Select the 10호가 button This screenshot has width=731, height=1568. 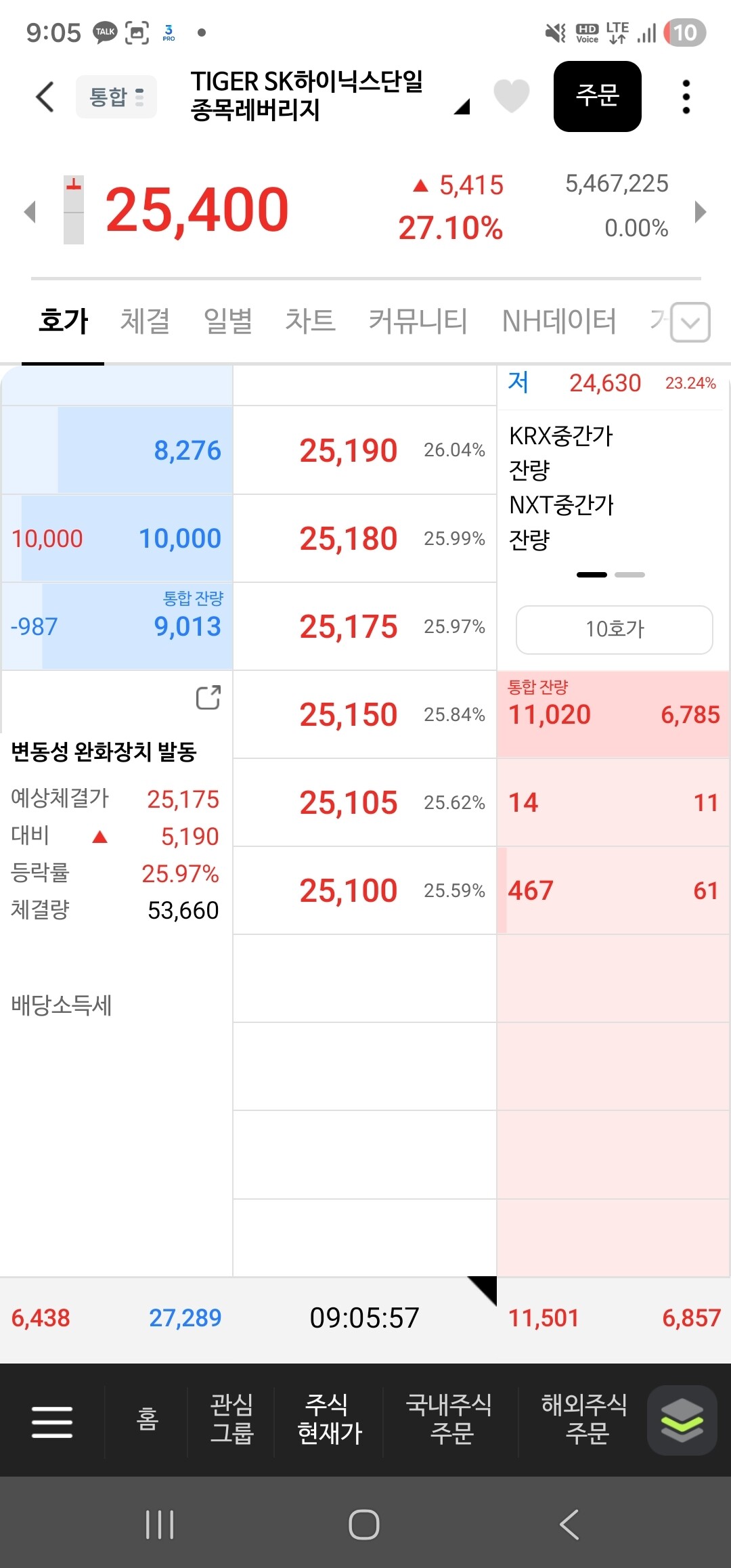point(615,630)
